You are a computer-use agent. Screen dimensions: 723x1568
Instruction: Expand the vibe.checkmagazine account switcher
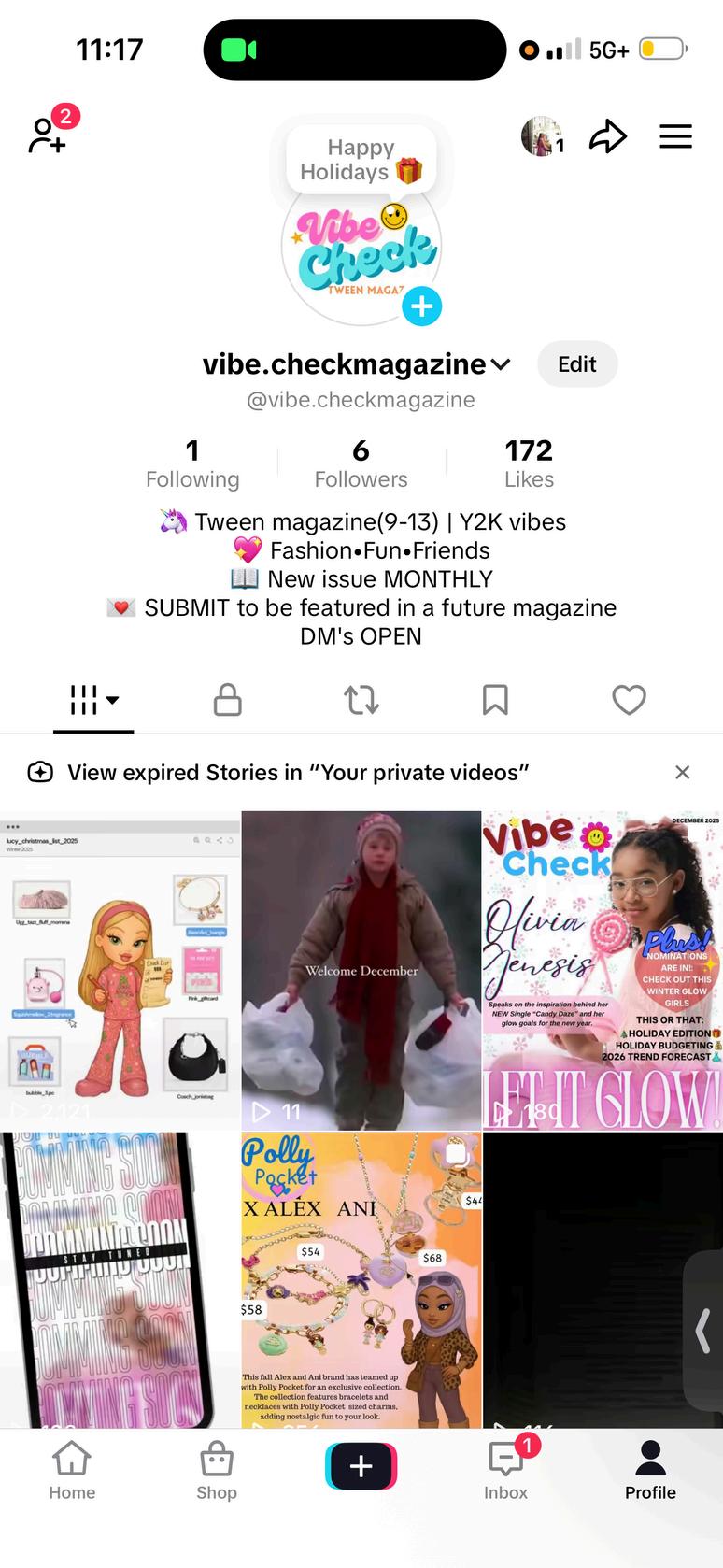[x=501, y=364]
